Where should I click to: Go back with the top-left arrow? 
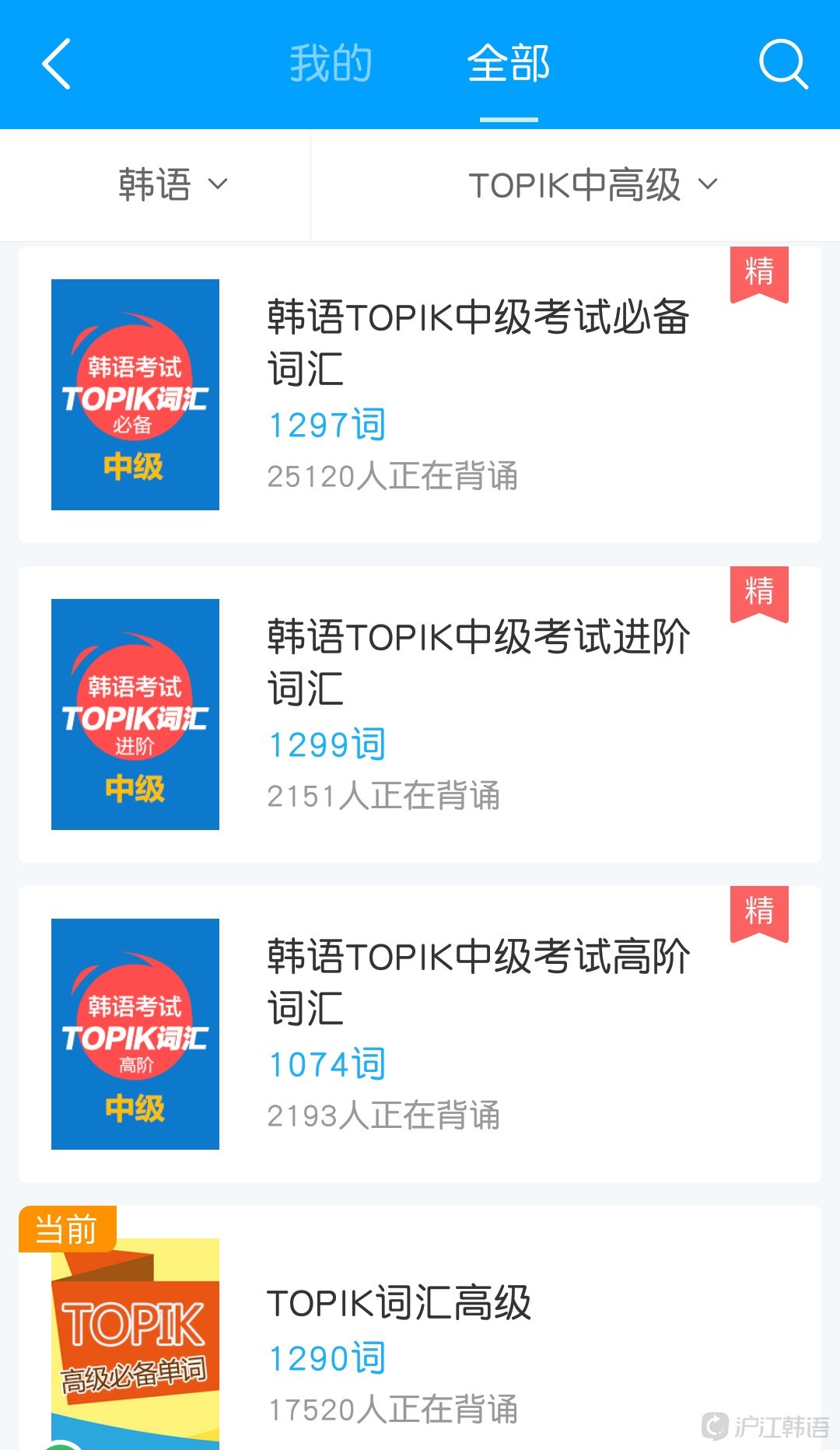click(x=56, y=64)
